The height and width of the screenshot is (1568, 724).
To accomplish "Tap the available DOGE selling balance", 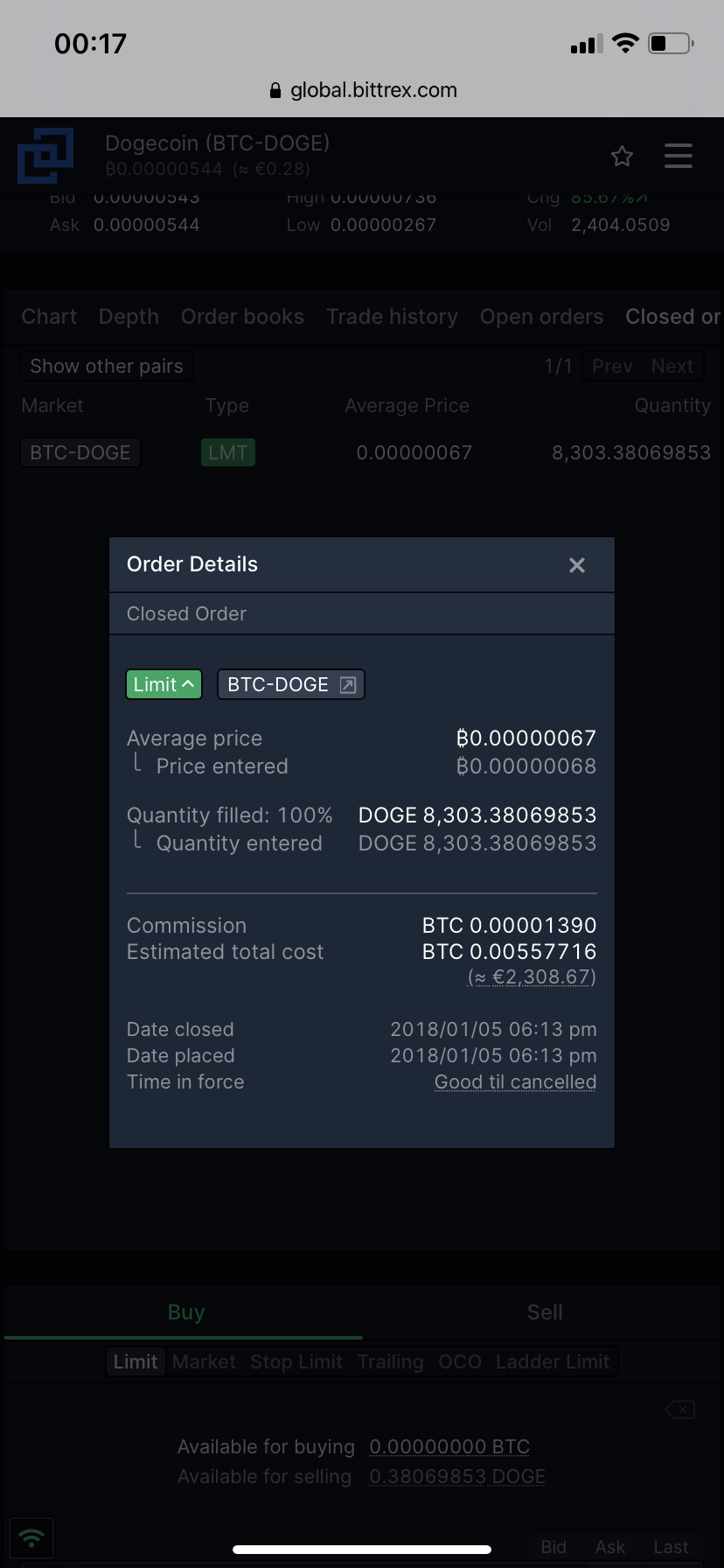I will [457, 1477].
